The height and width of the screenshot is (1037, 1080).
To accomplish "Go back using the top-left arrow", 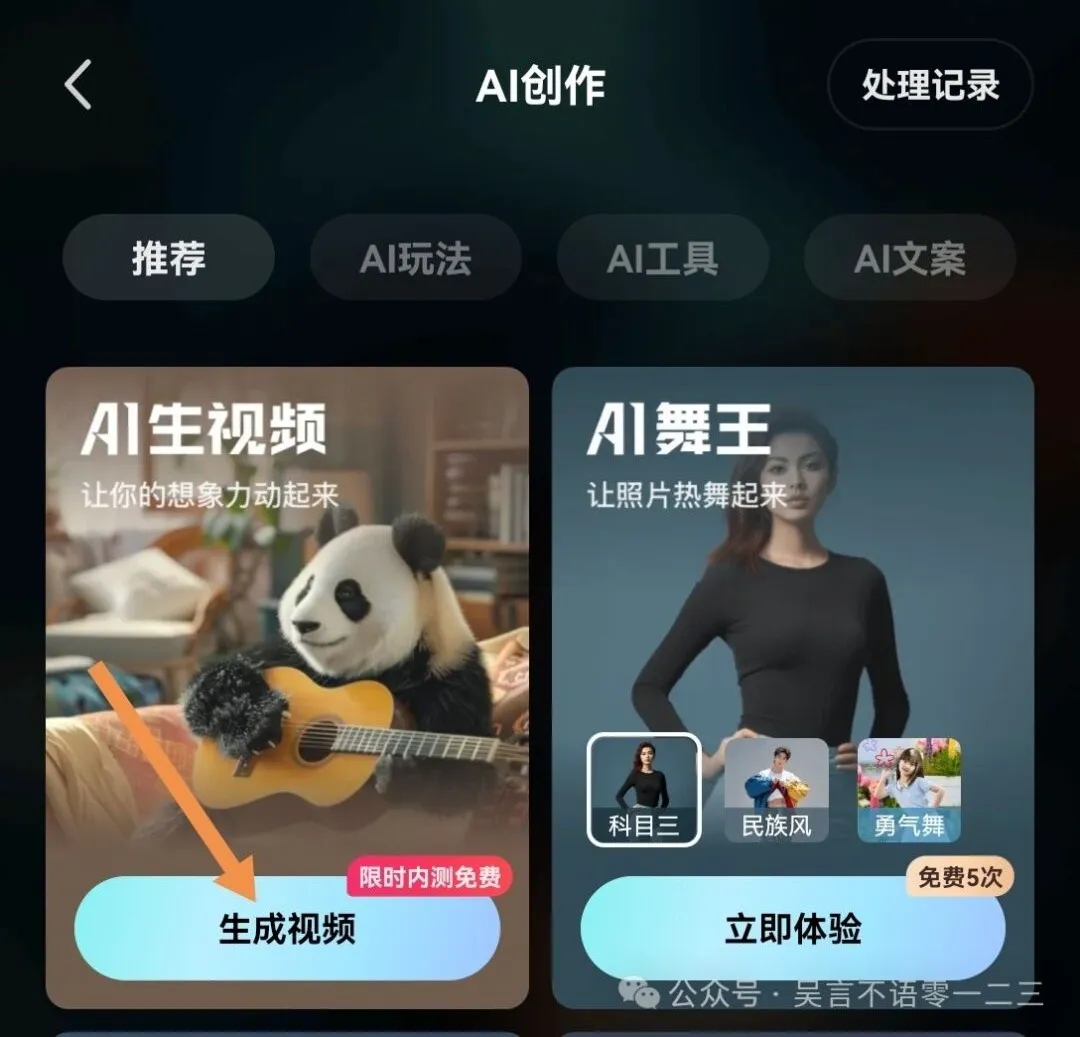I will coord(78,85).
